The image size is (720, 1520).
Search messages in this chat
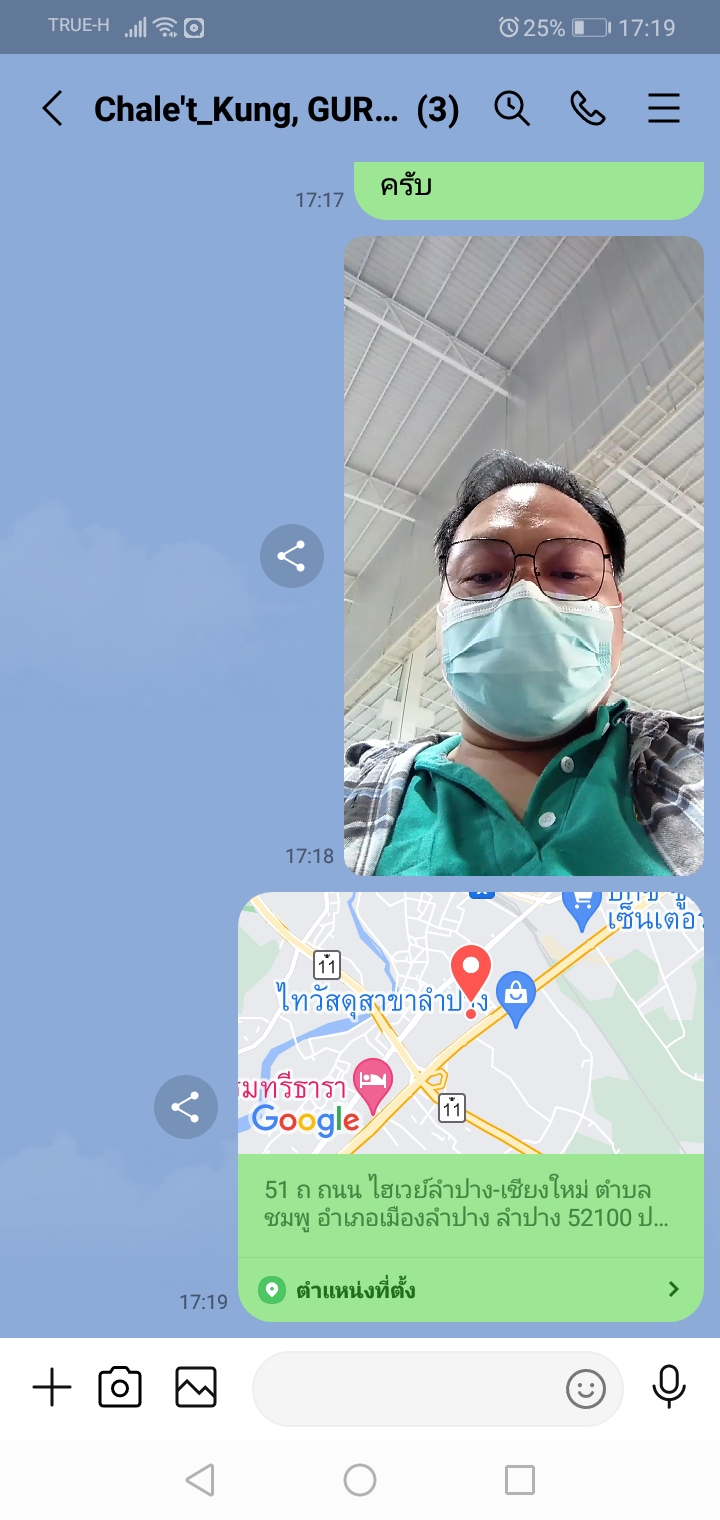[512, 109]
